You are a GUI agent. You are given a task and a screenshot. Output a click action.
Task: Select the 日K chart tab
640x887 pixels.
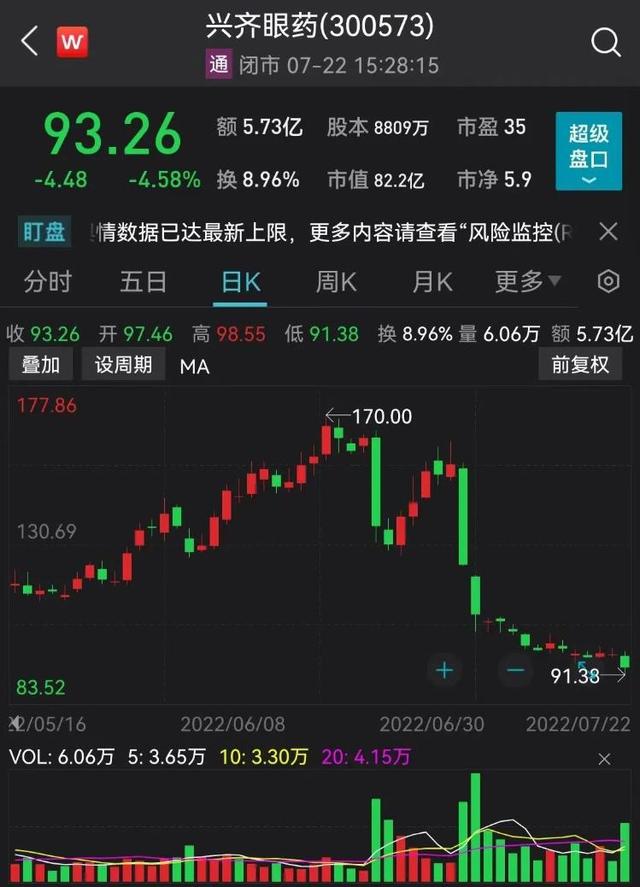click(240, 282)
